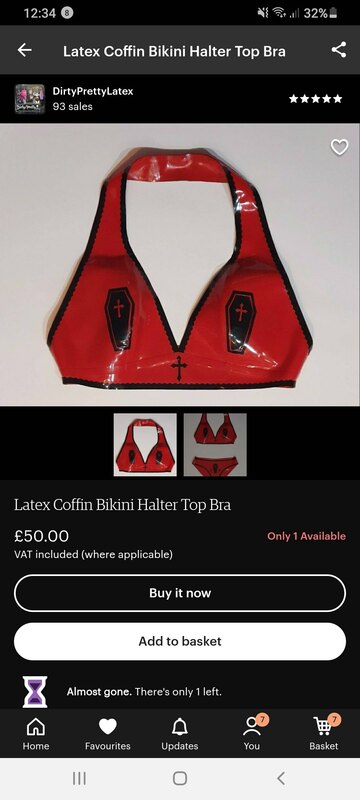The image size is (360, 800).
Task: Open the DirtyPrettyLatex shop
Action: pyautogui.click(x=93, y=92)
